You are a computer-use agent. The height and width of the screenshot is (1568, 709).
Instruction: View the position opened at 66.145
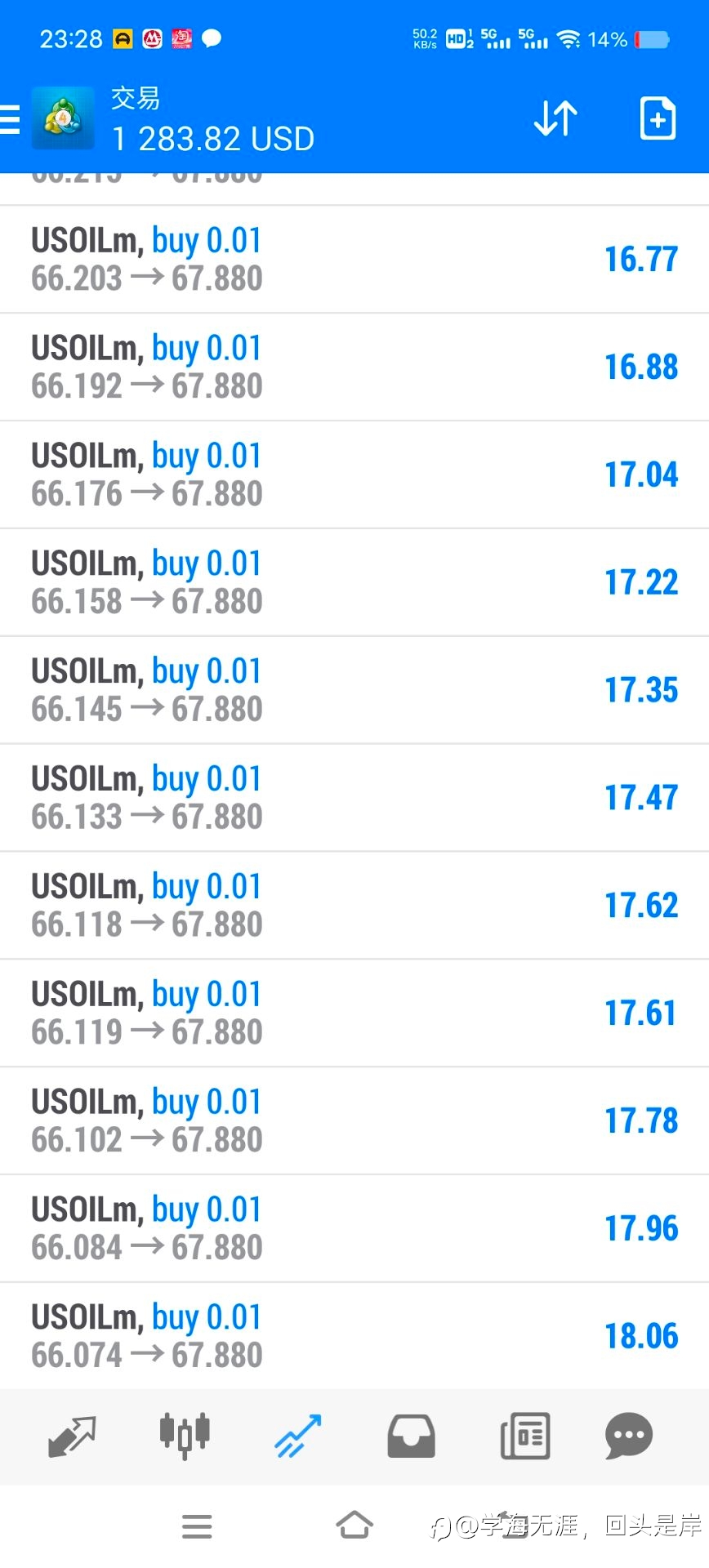354,690
